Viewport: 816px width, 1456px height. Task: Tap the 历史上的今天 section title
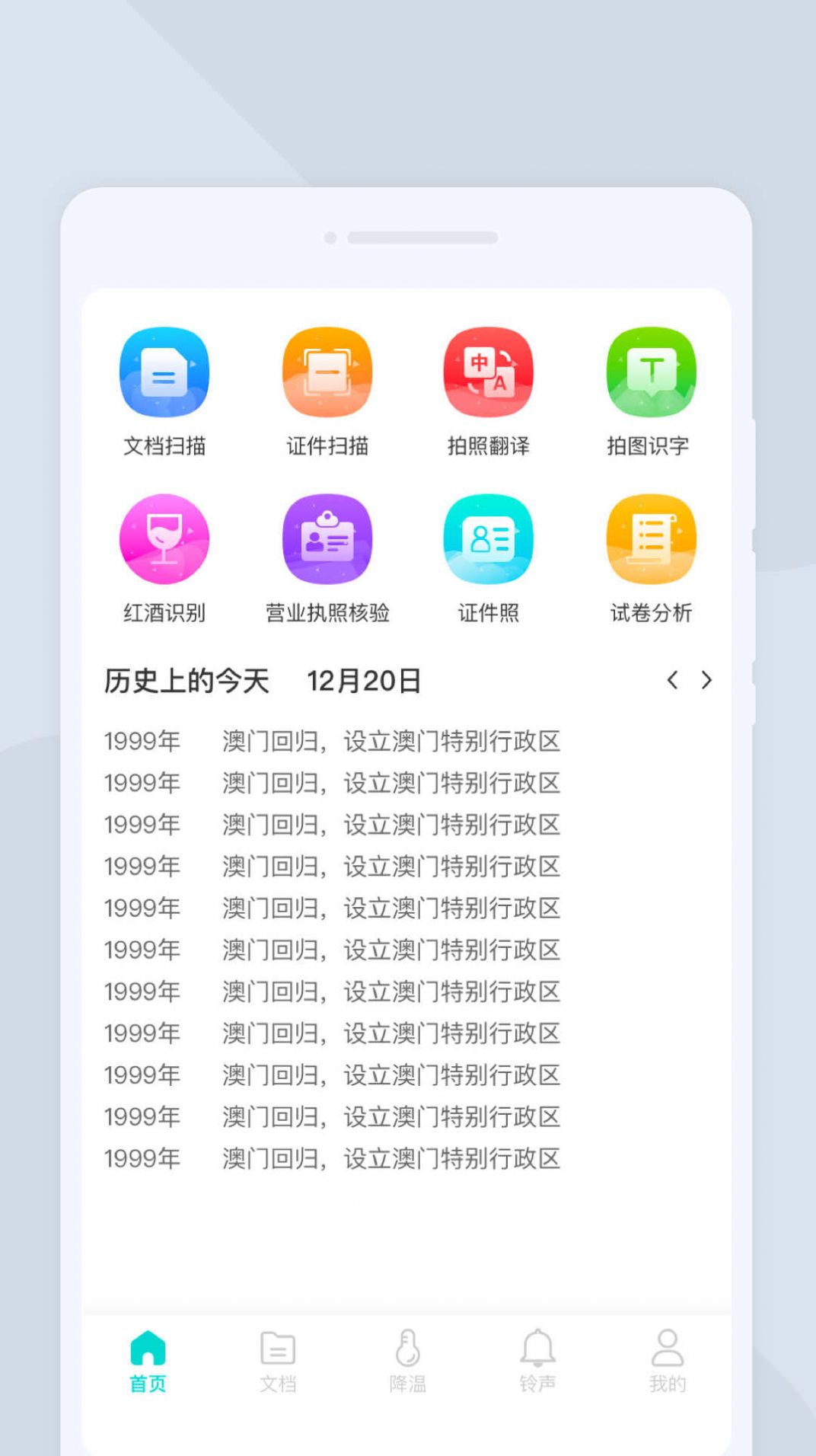pyautogui.click(x=188, y=682)
